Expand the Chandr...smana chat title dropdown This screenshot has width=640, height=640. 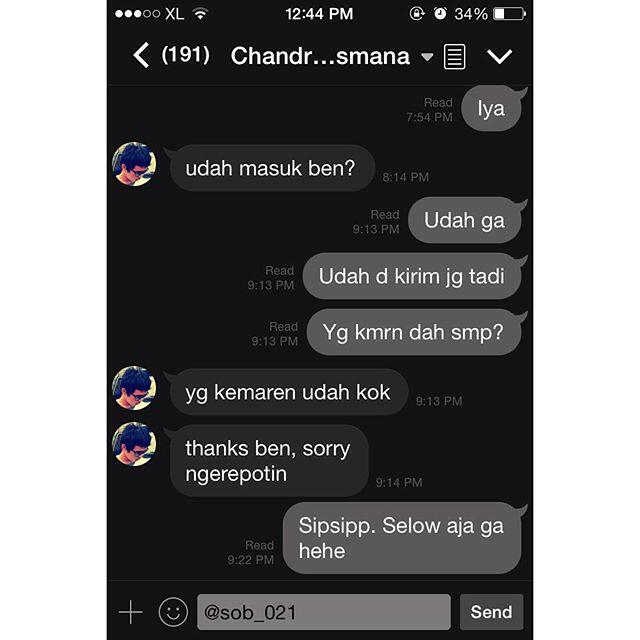(427, 57)
